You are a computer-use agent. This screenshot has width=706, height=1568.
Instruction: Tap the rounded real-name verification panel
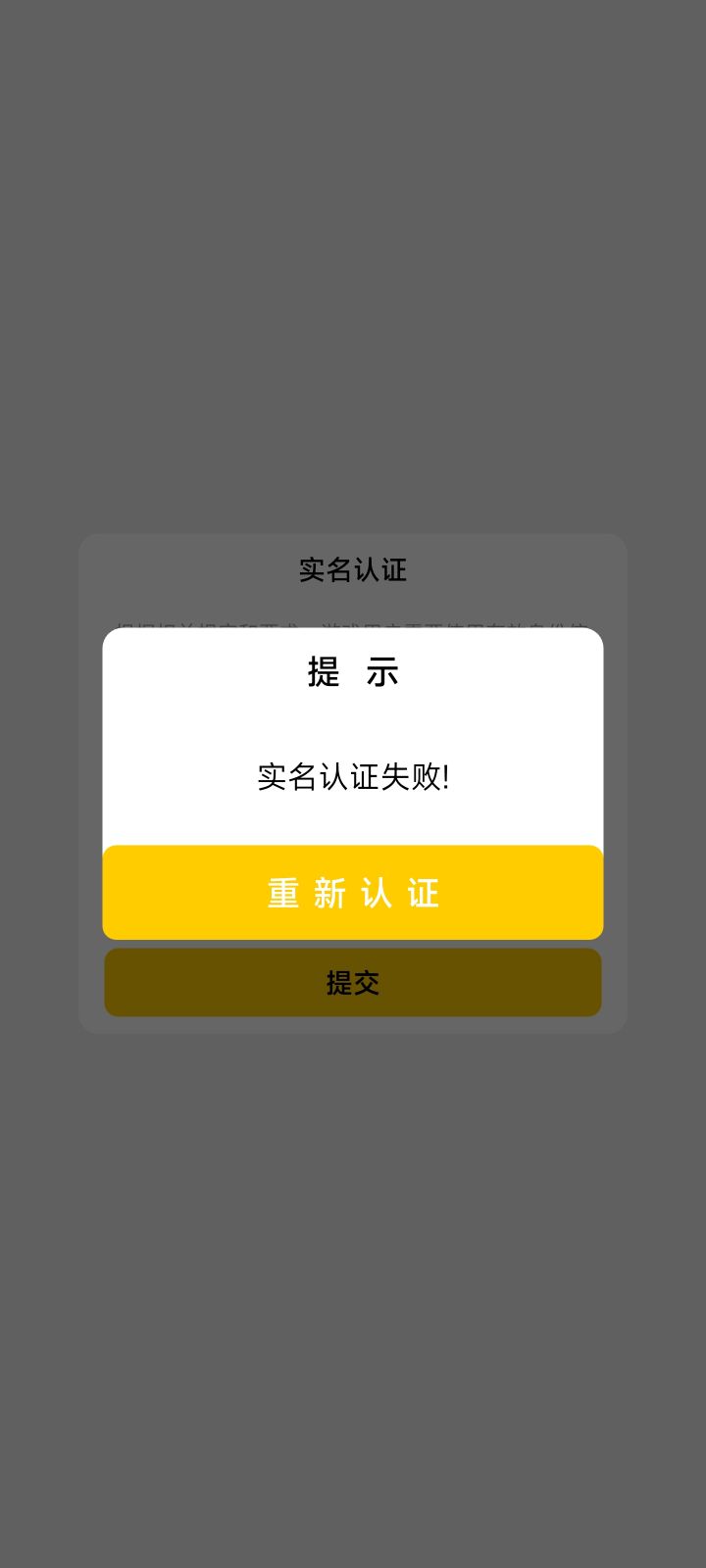click(353, 784)
